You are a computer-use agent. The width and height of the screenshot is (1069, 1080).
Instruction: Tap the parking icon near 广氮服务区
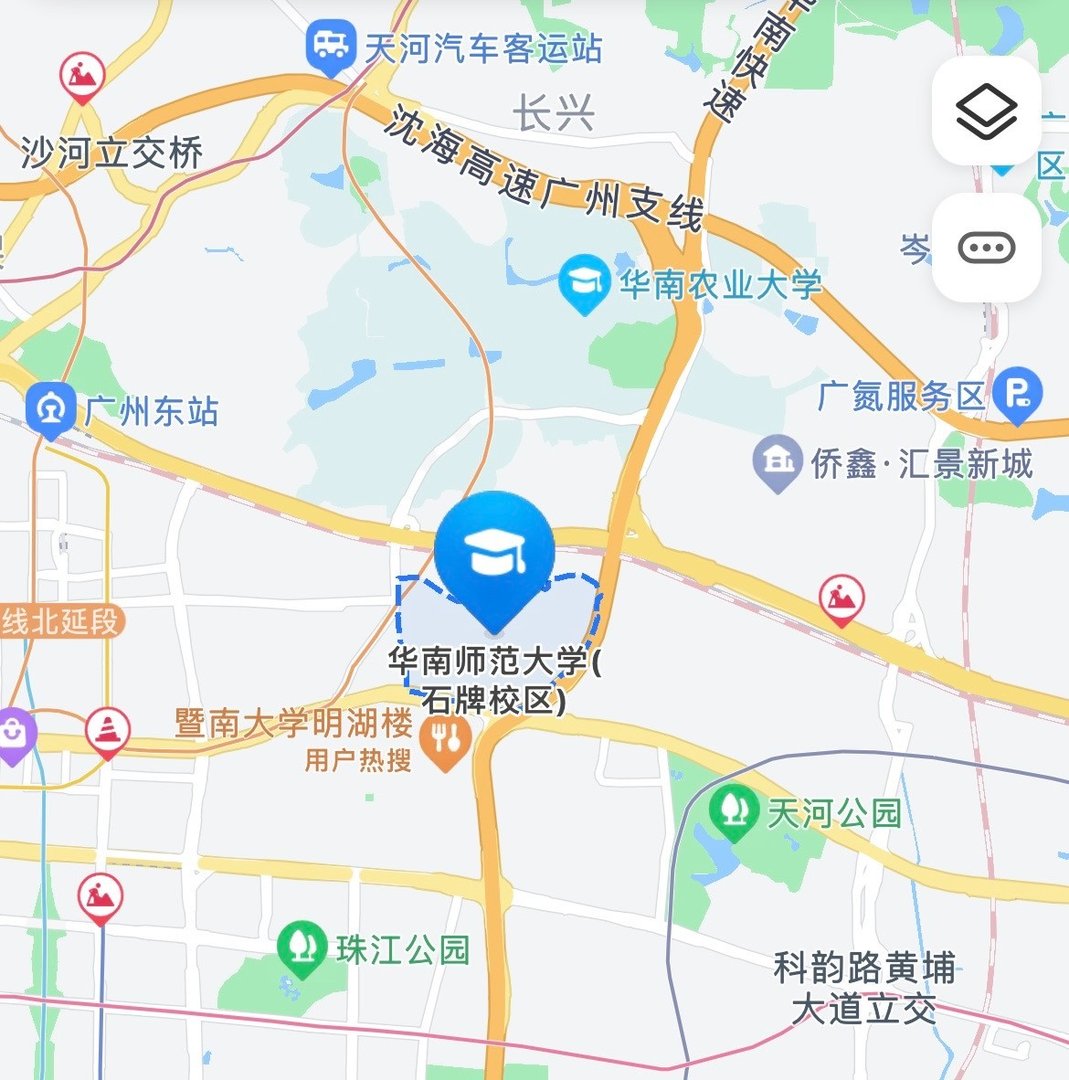click(x=1019, y=393)
